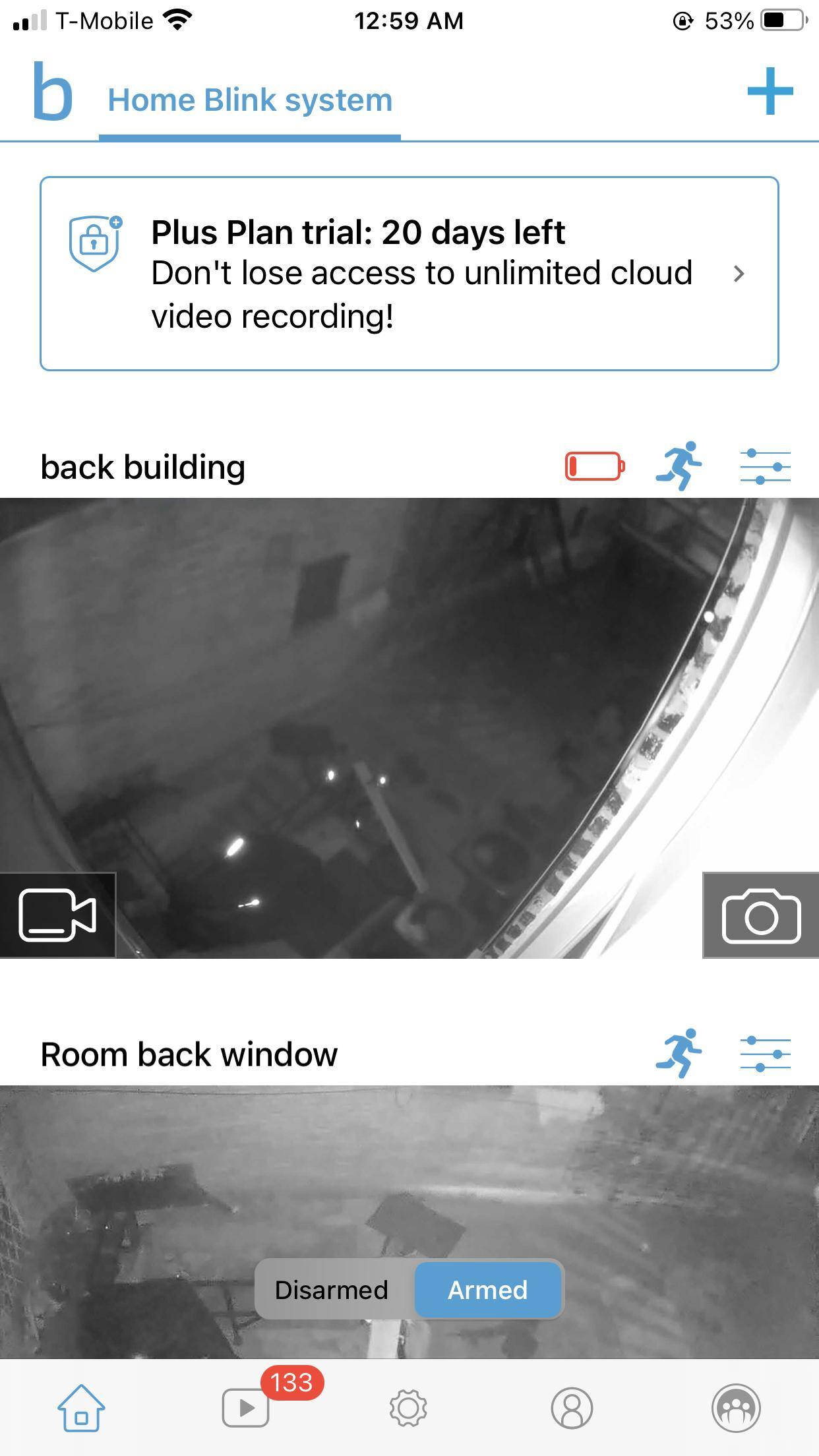
Task: Toggle motion detection for back building
Action: click(679, 466)
